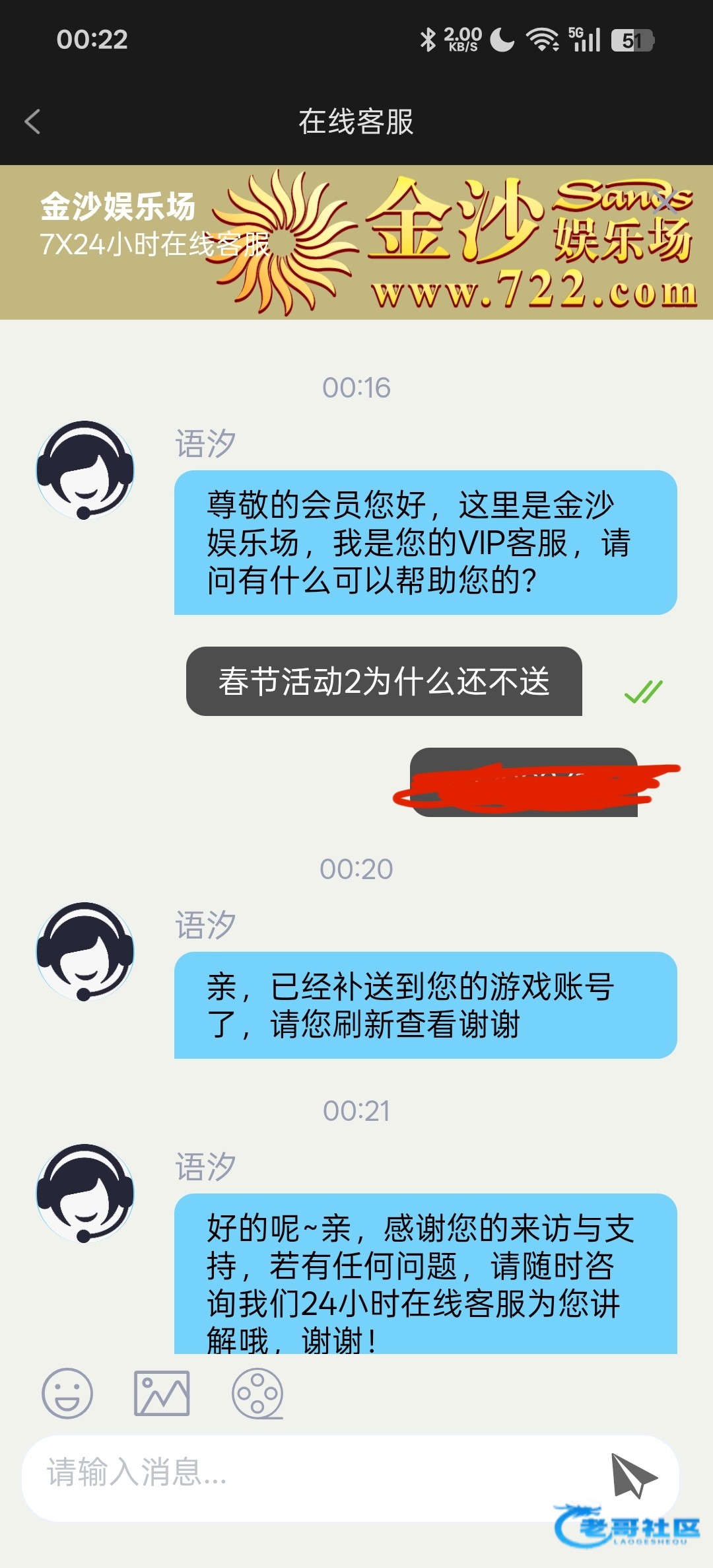Go back from the 在线客服 chat
713x1568 pixels.
(32, 122)
